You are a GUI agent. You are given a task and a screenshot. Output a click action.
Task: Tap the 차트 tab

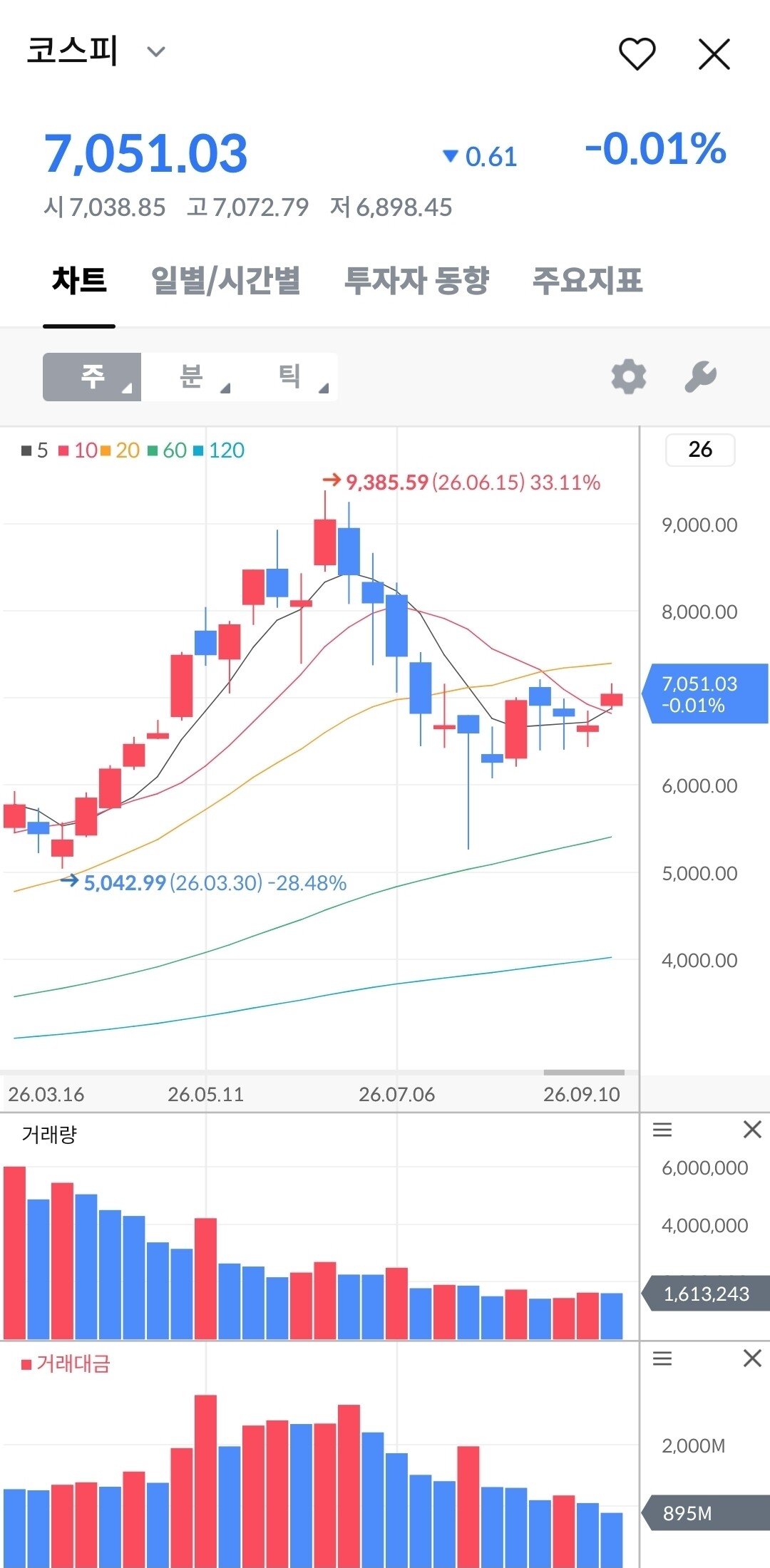79,279
